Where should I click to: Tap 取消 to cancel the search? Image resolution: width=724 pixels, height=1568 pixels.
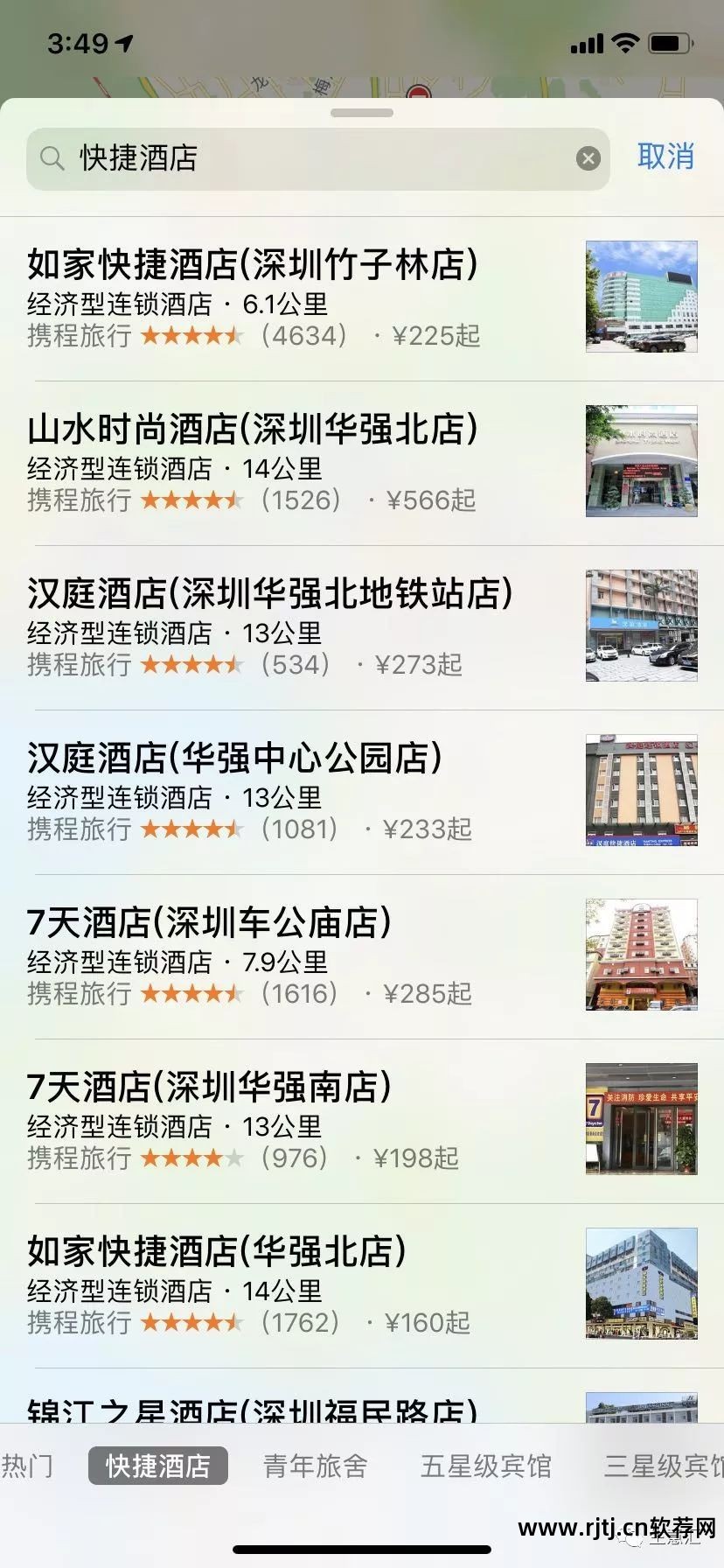coord(667,158)
